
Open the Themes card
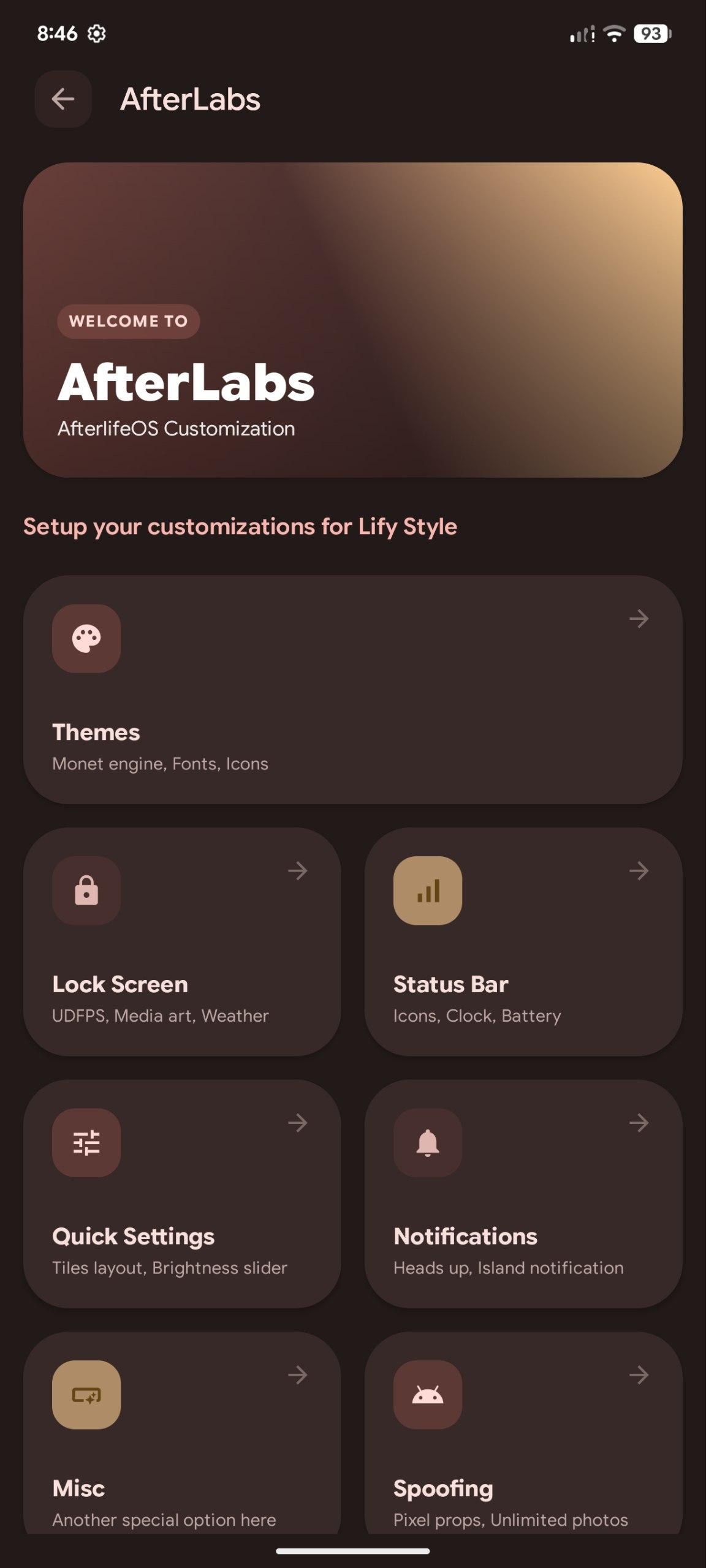[352, 689]
